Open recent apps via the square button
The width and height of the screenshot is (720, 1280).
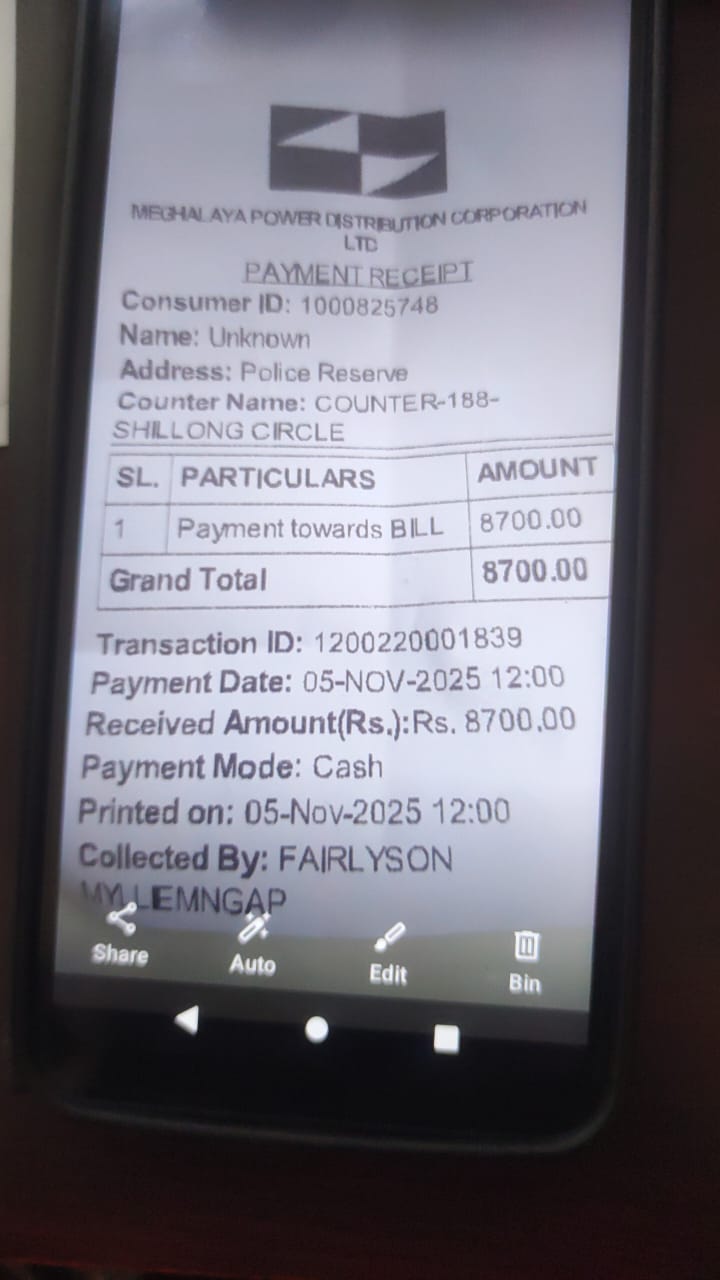pyautogui.click(x=446, y=1039)
